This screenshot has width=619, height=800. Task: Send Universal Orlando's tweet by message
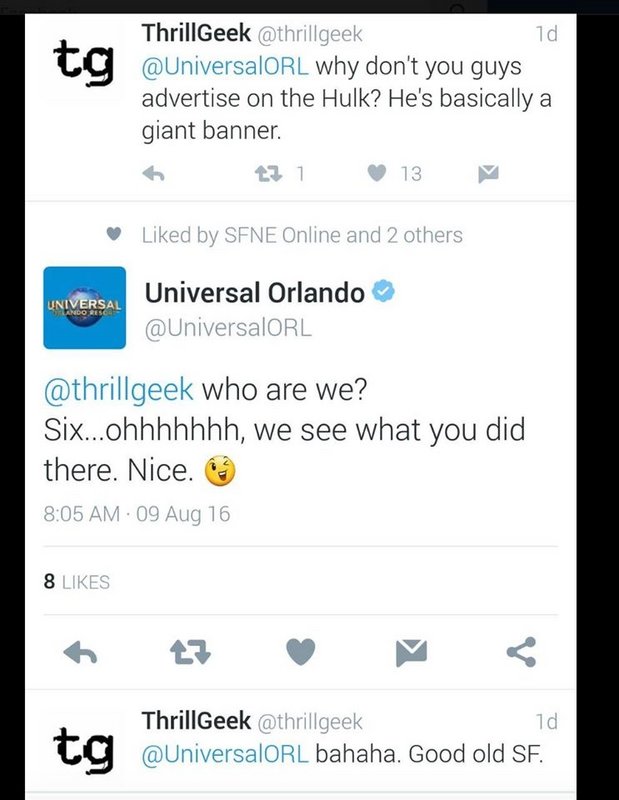tap(411, 653)
